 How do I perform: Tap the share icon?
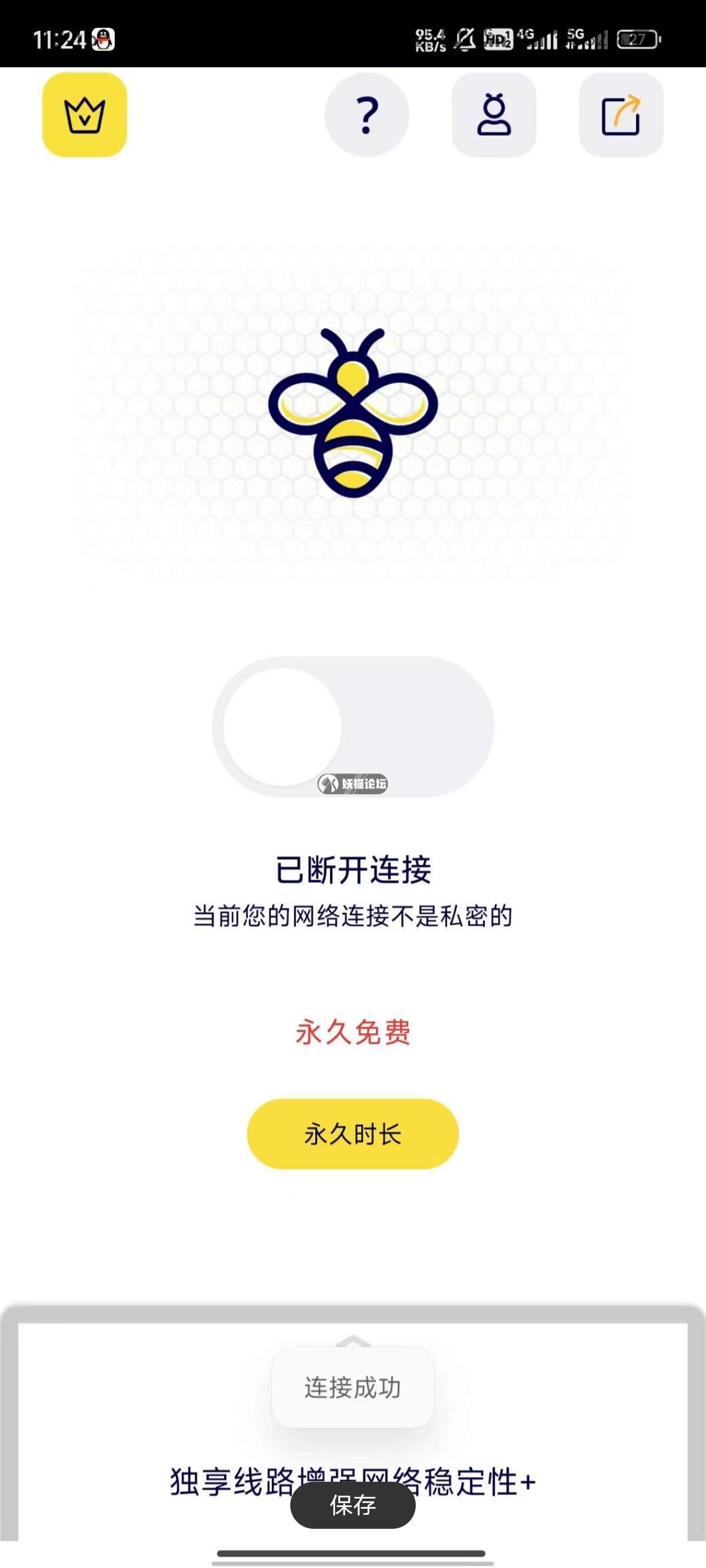pyautogui.click(x=621, y=114)
